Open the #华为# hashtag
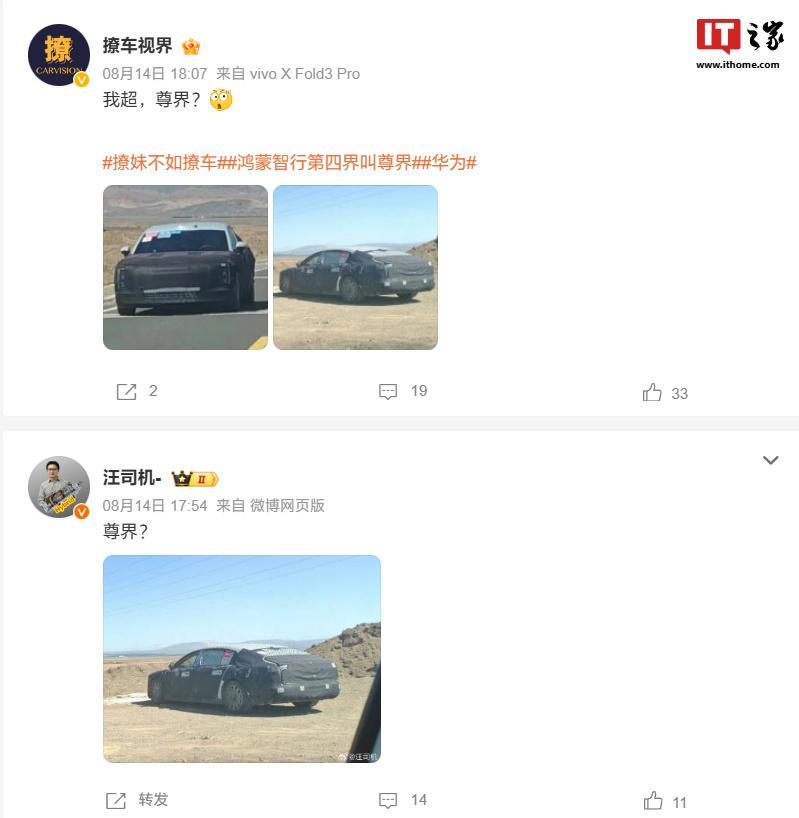This screenshot has width=799, height=818. pyautogui.click(x=451, y=162)
